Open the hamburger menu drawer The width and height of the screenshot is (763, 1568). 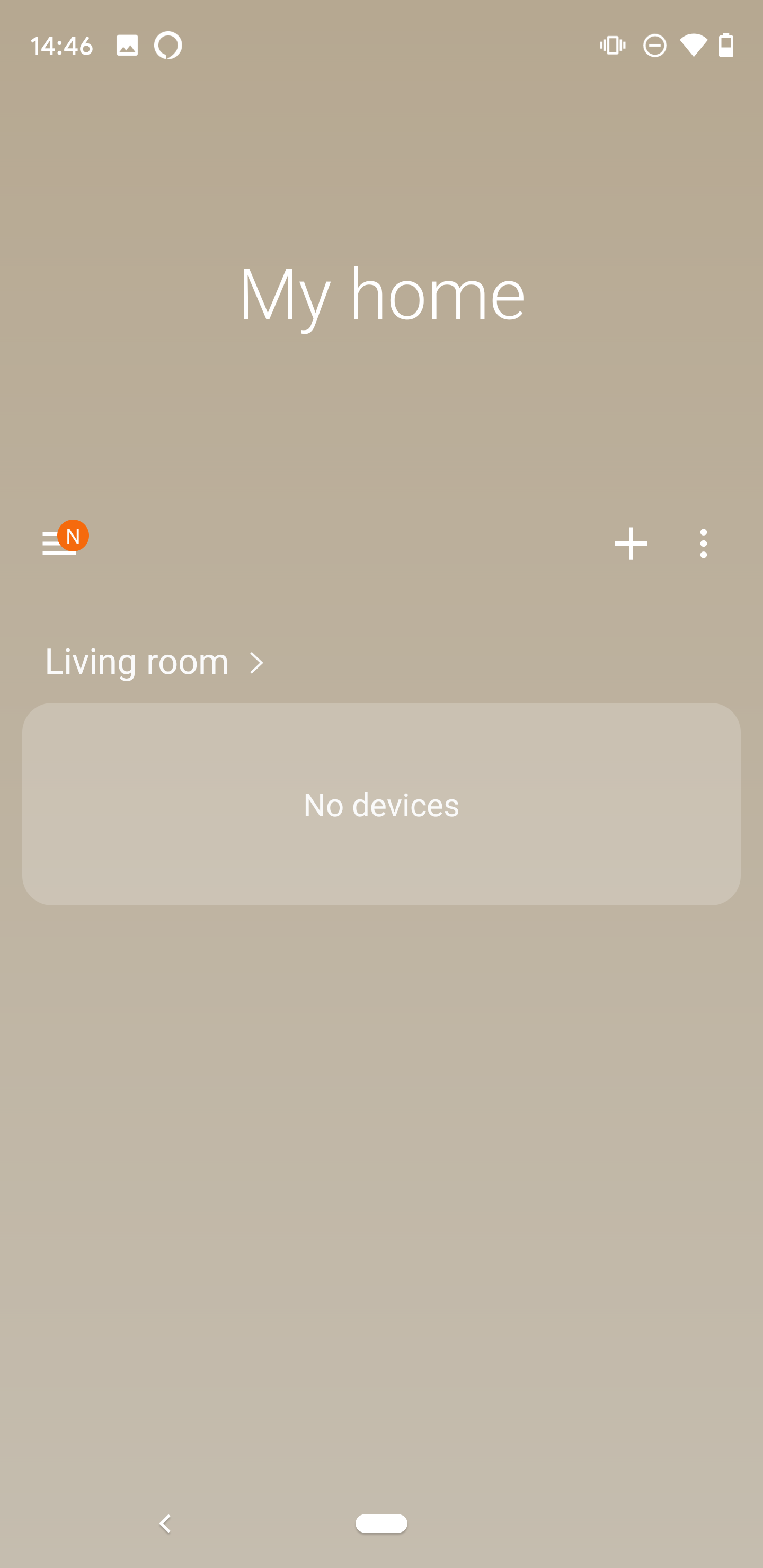click(x=59, y=543)
